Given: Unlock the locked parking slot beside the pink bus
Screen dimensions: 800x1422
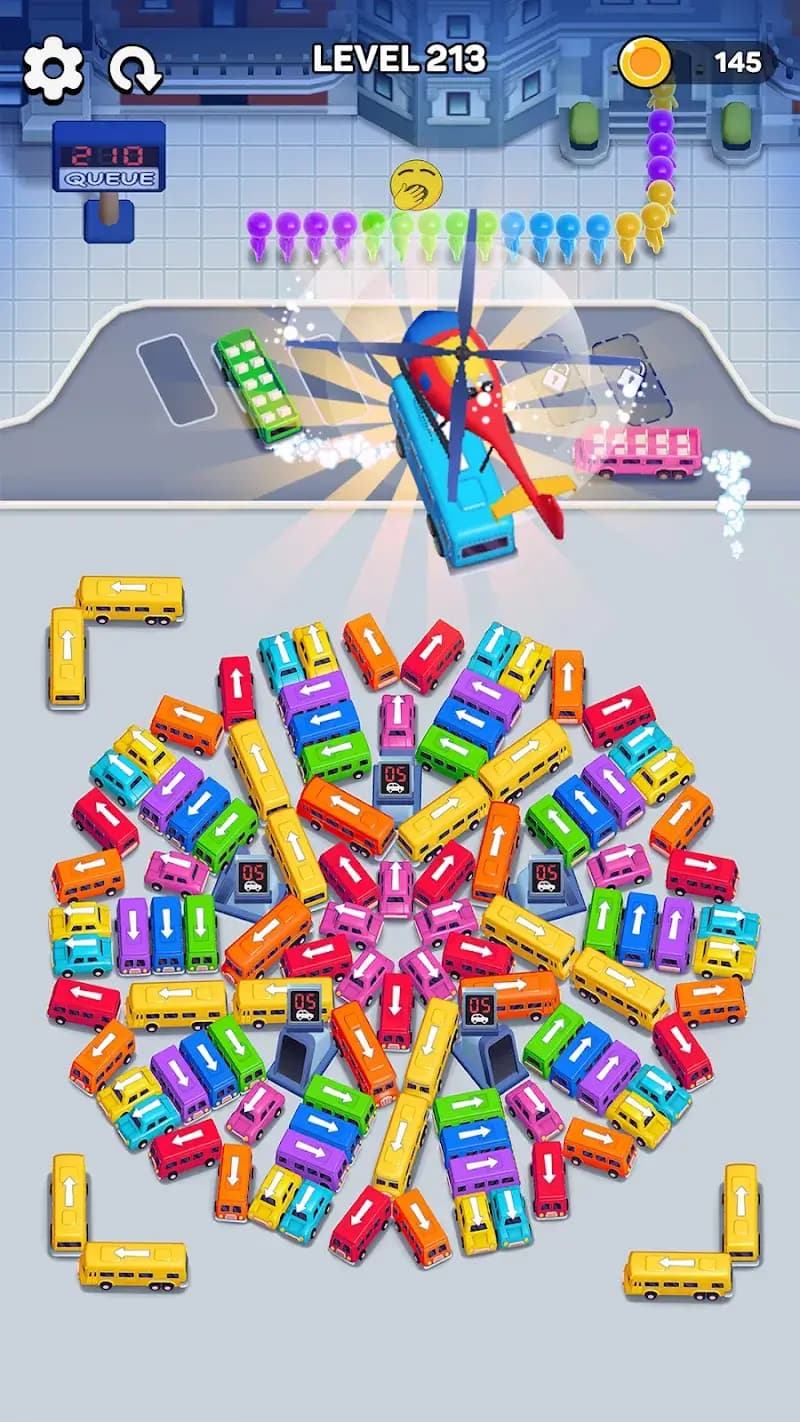Looking at the screenshot, I should (x=629, y=380).
